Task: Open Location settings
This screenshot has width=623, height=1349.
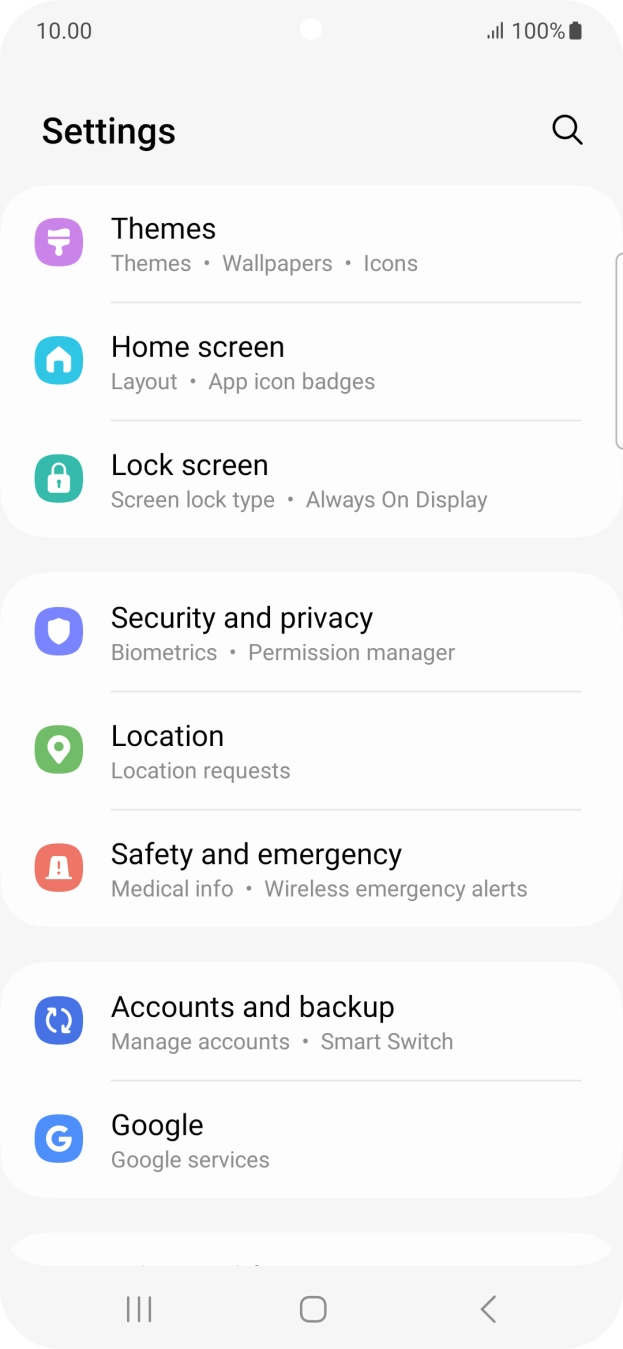Action: pyautogui.click(x=310, y=752)
